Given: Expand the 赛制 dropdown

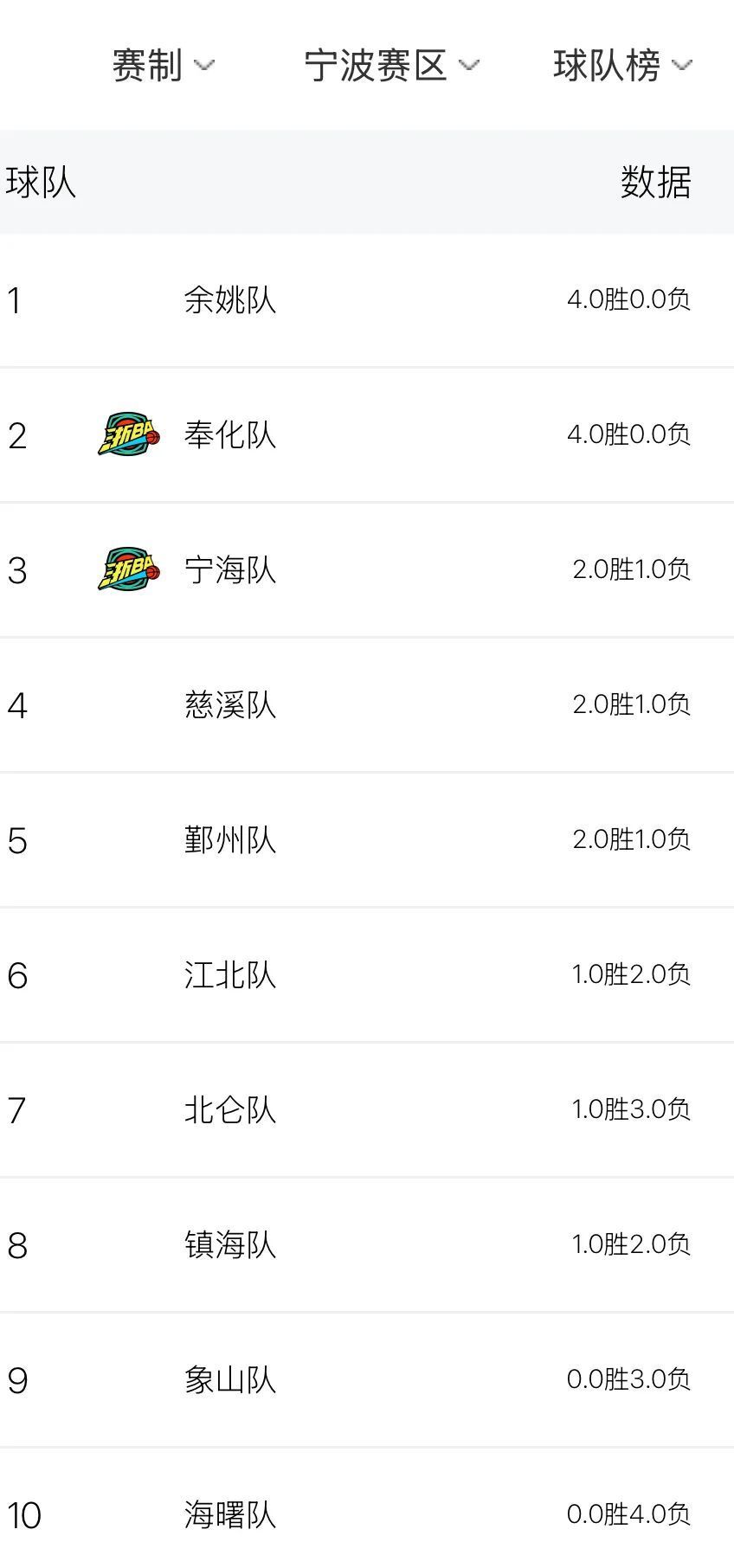Looking at the screenshot, I should click(x=163, y=66).
